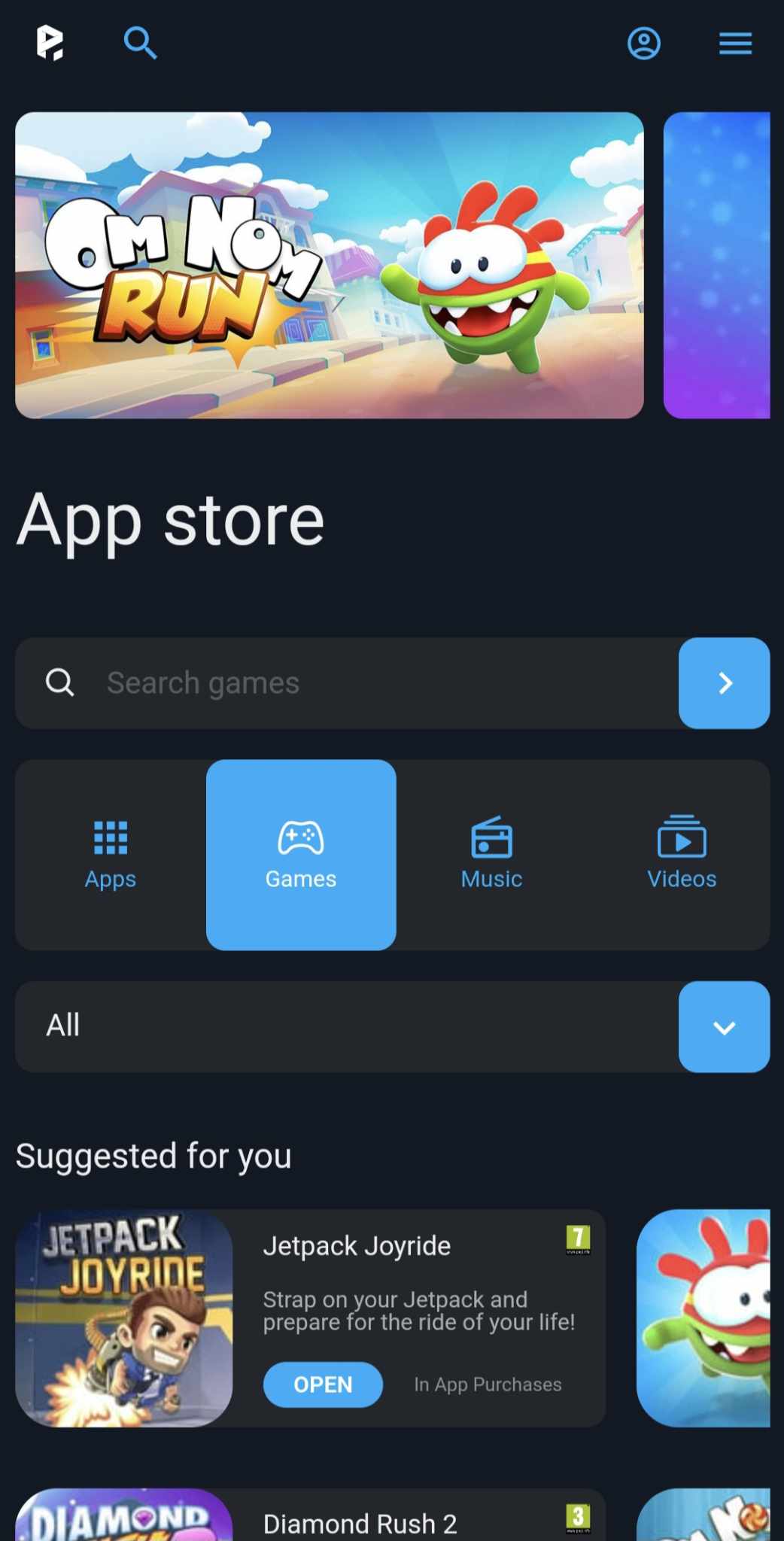This screenshot has height=1541, width=784.
Task: Open the hamburger menu
Action: (x=735, y=44)
